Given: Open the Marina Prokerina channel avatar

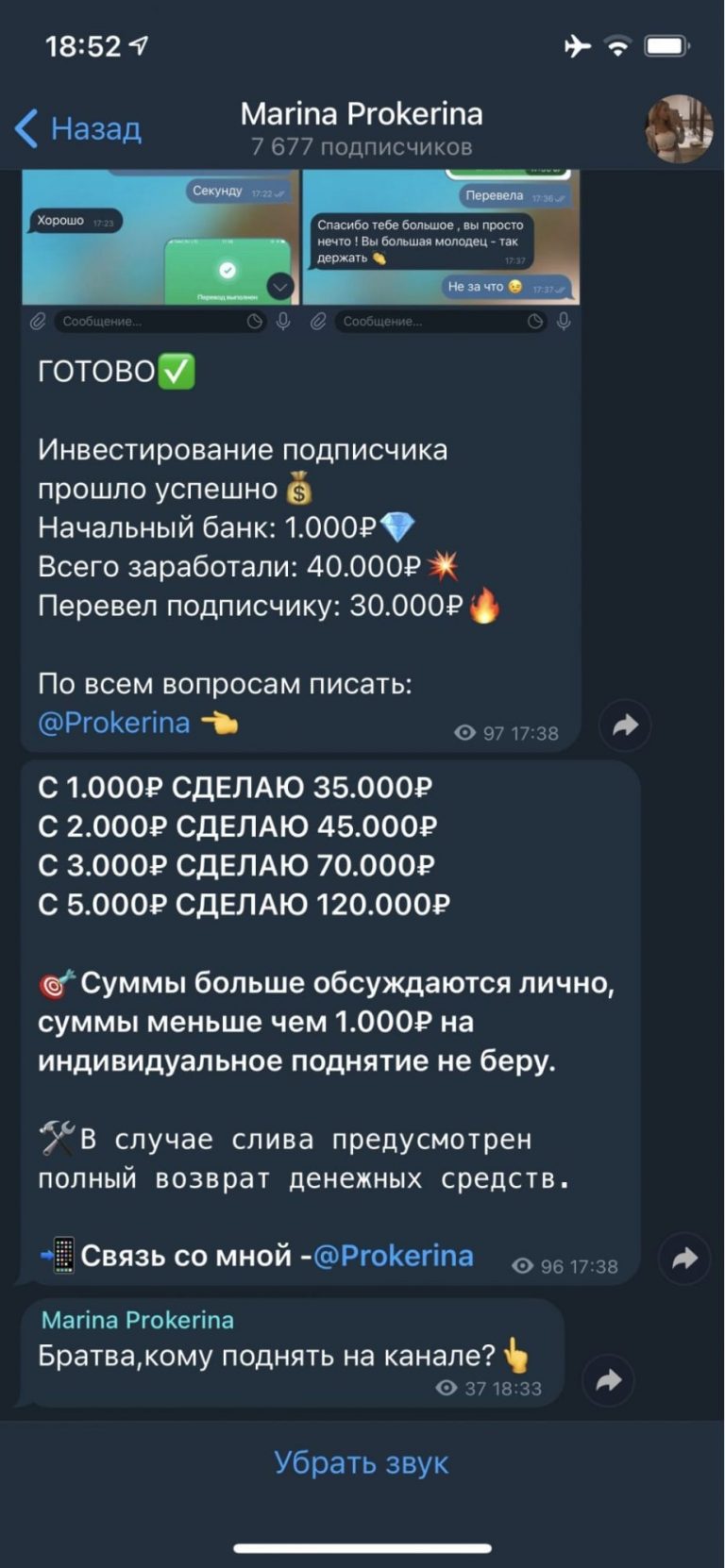Looking at the screenshot, I should [679, 129].
